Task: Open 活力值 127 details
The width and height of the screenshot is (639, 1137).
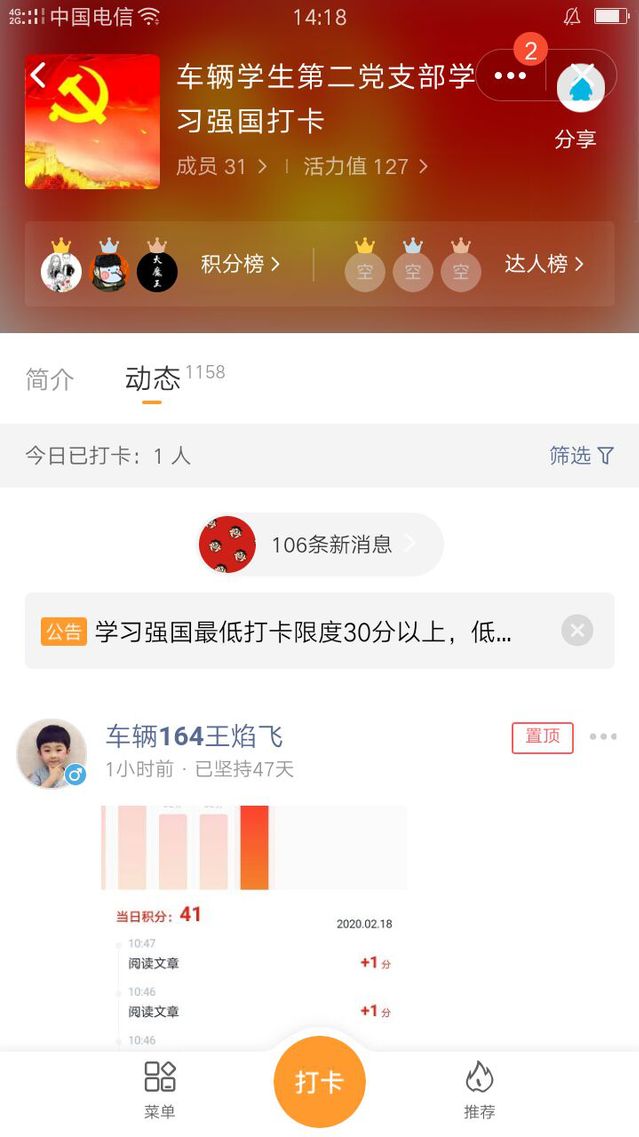Action: pos(365,166)
